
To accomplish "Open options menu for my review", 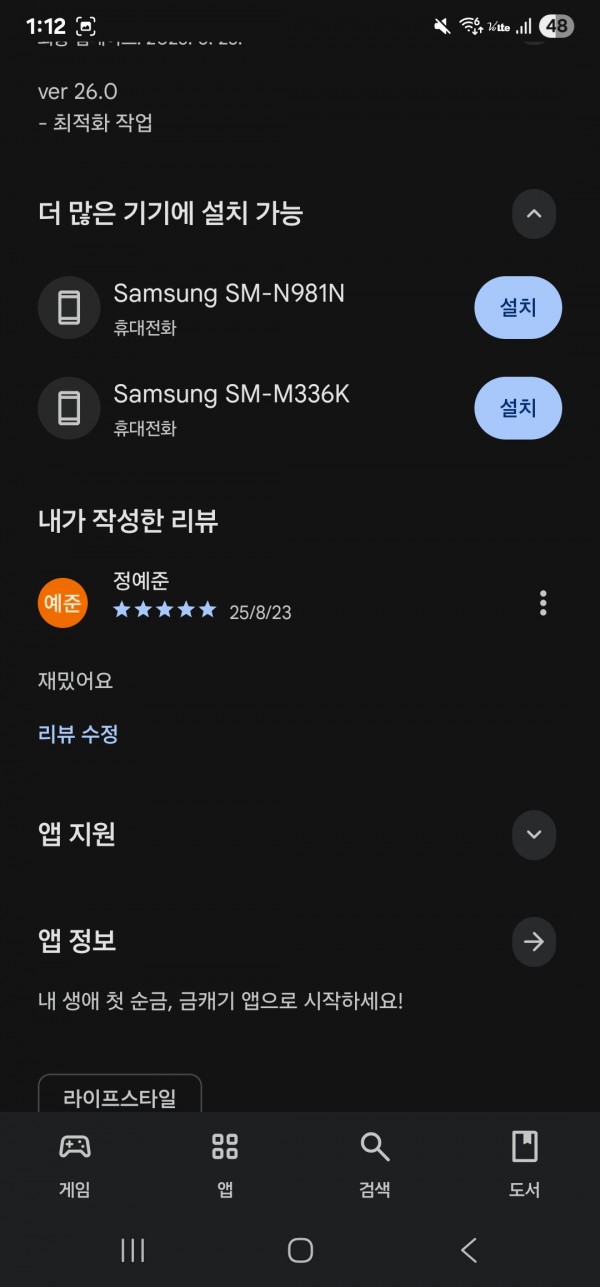I will point(543,603).
